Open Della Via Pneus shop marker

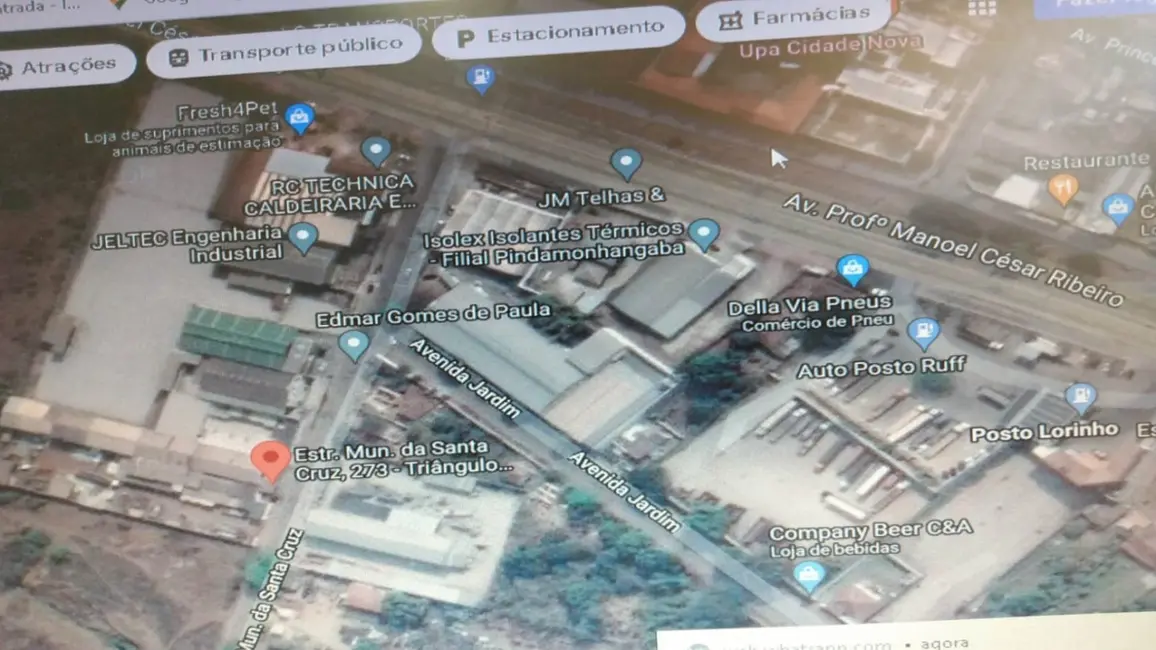pos(852,269)
